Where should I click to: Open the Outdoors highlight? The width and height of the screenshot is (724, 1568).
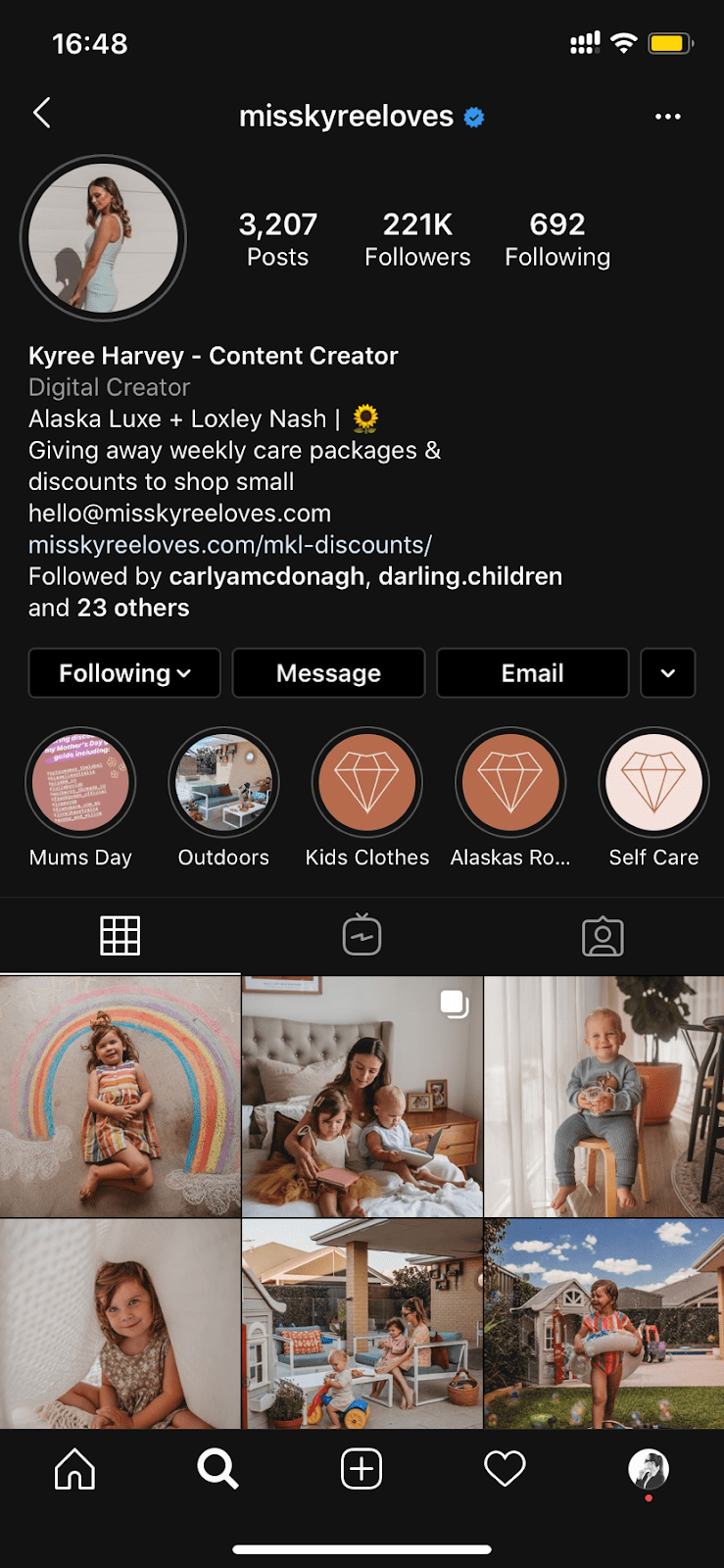(223, 783)
